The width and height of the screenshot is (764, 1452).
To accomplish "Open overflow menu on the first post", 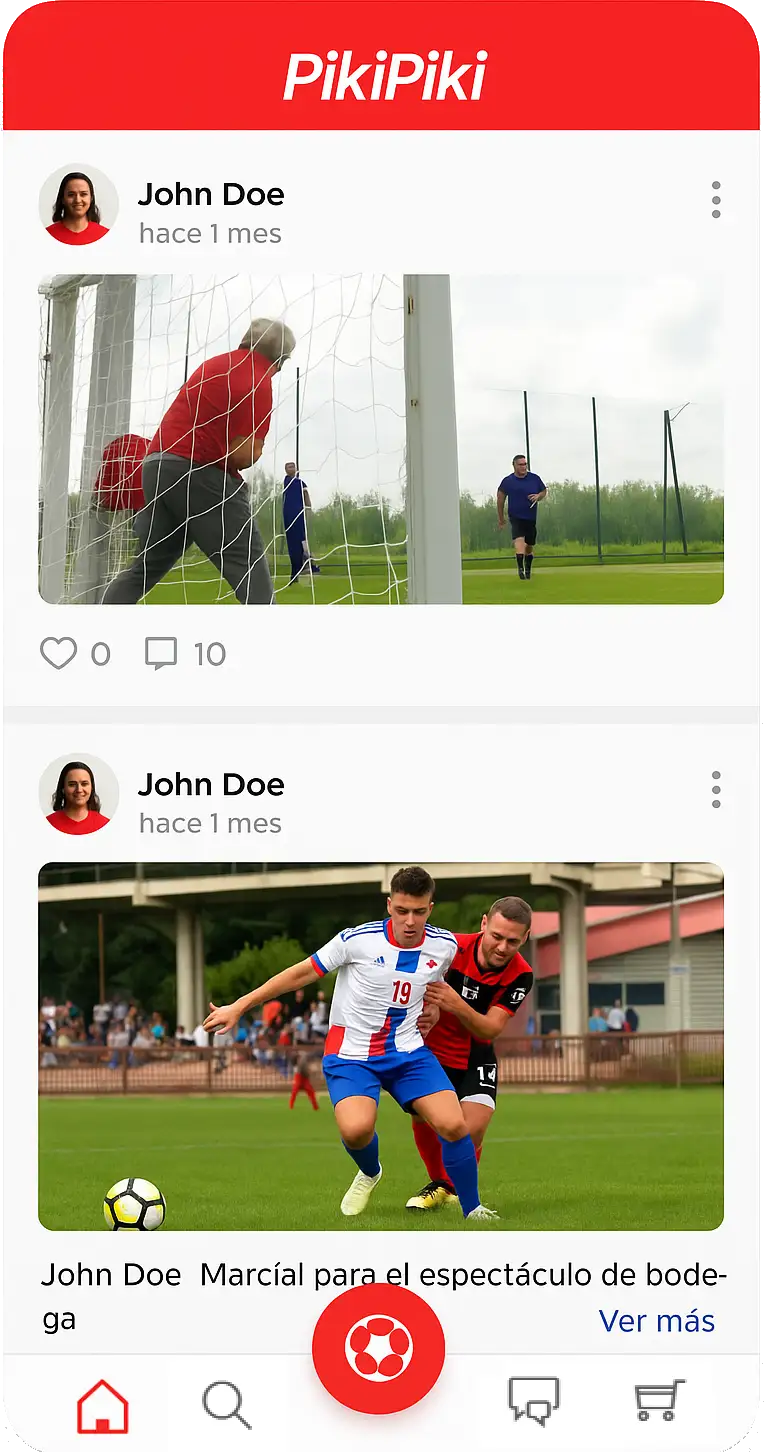I will [716, 200].
